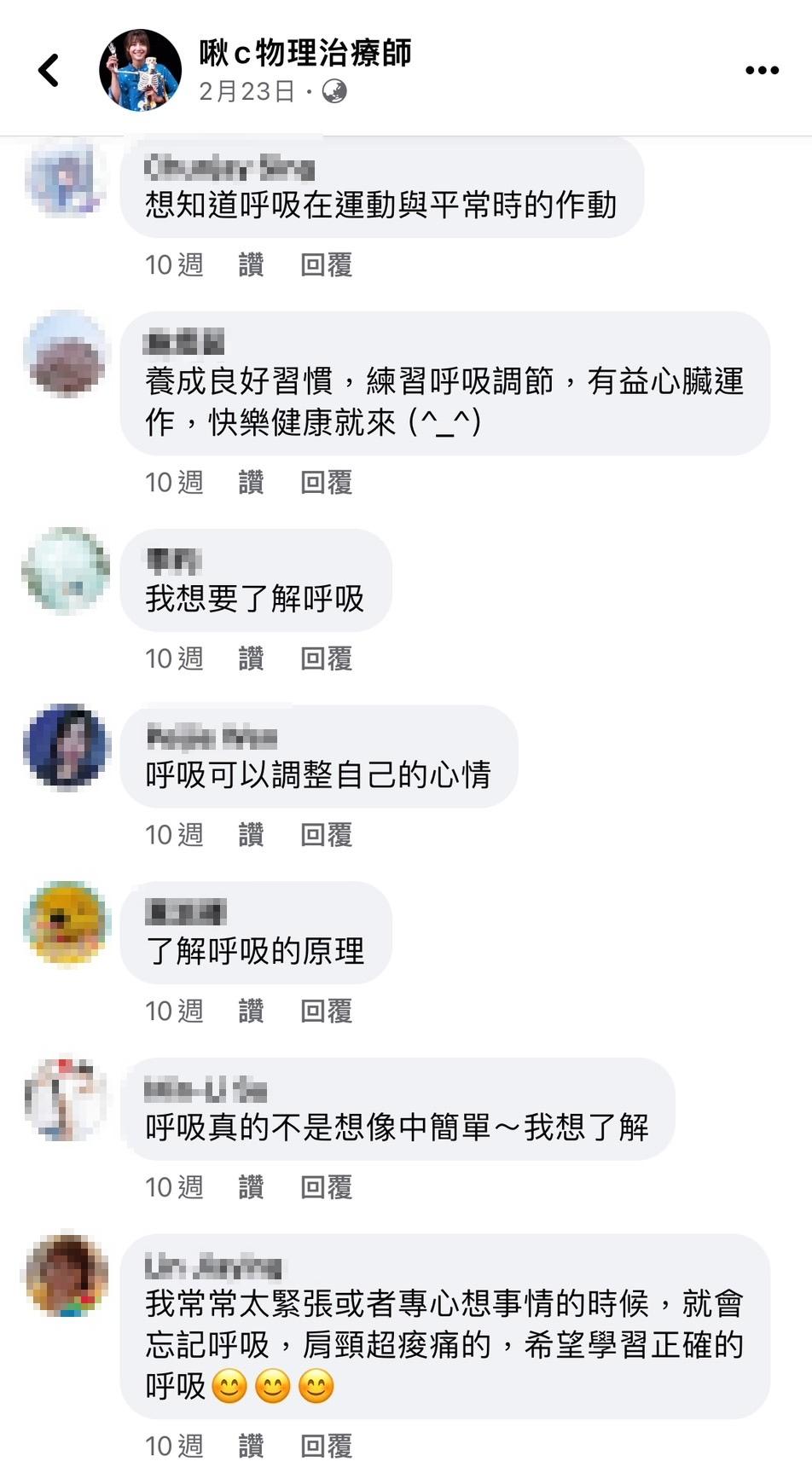Reply to the comment 了解呼吸的原理

(x=326, y=1012)
